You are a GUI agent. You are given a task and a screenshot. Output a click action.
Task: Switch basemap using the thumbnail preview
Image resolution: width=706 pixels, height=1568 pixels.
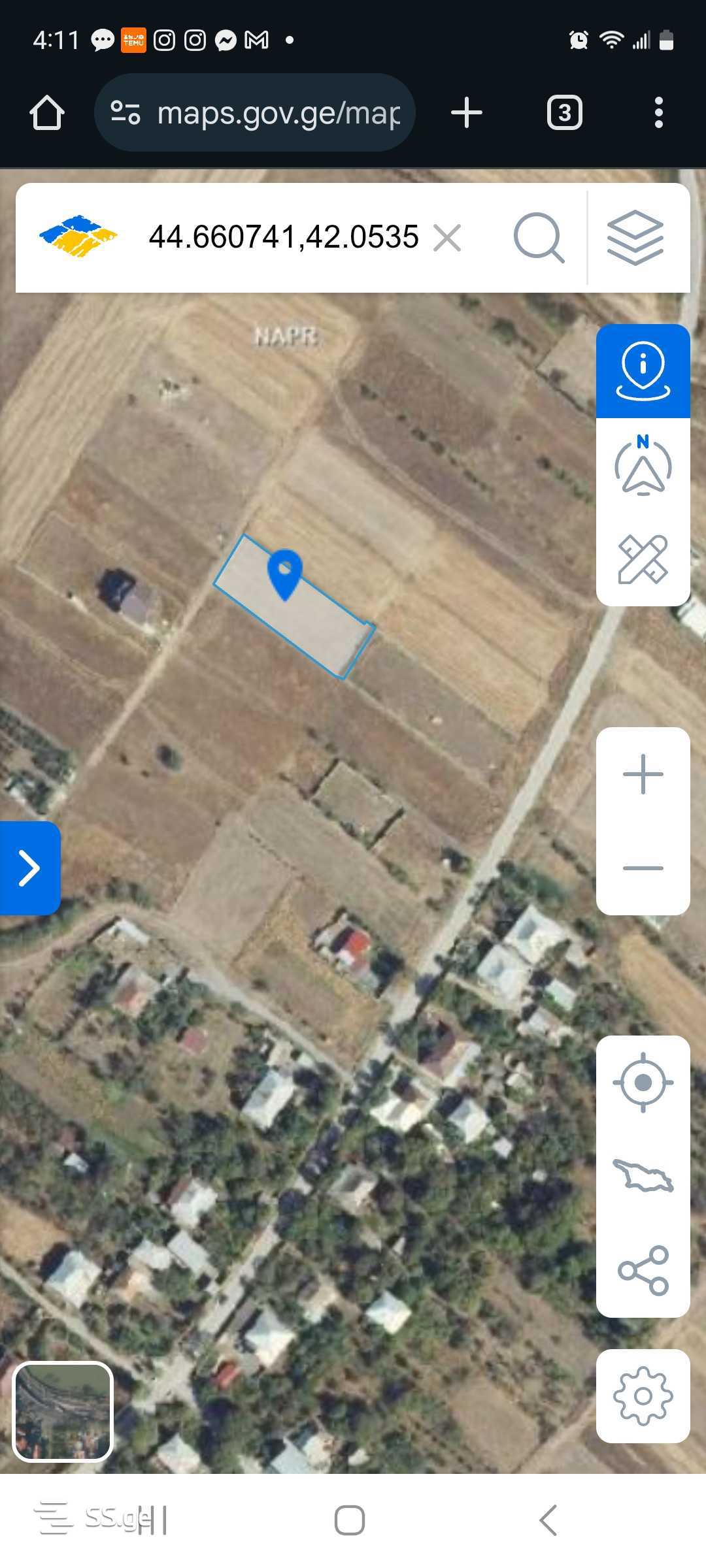coord(63,1411)
